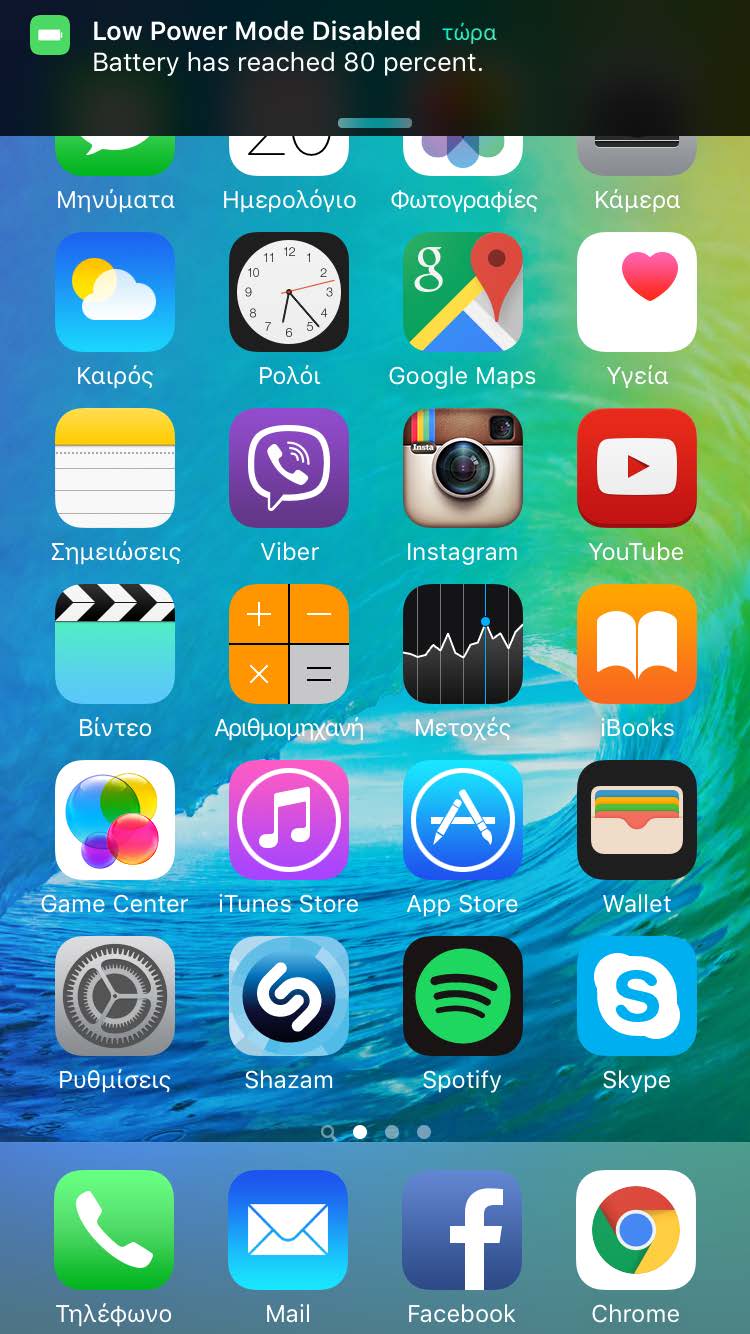This screenshot has width=750, height=1334.
Task: Open Instagram
Action: pos(463,468)
